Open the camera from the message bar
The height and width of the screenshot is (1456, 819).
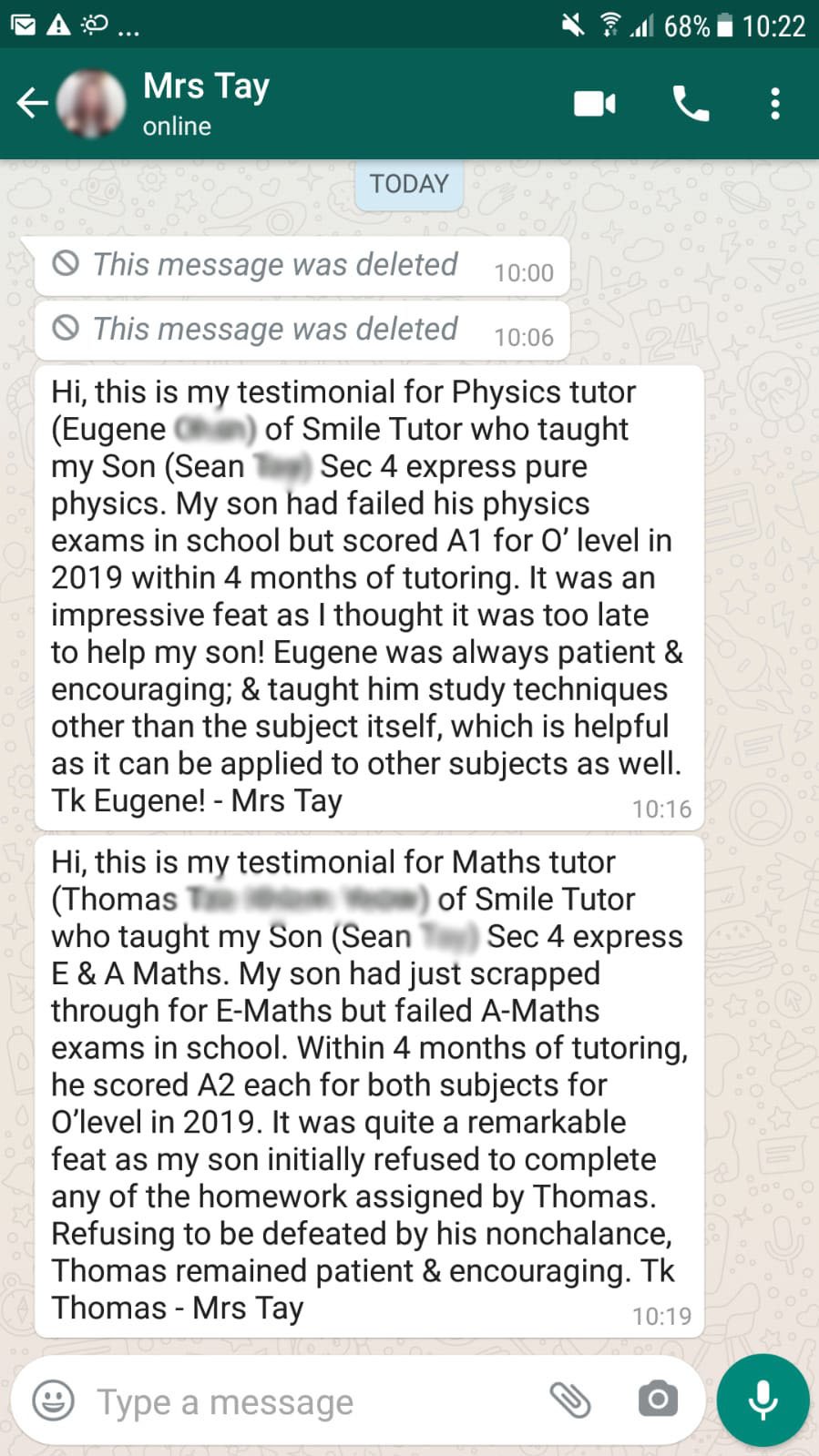(x=658, y=1400)
